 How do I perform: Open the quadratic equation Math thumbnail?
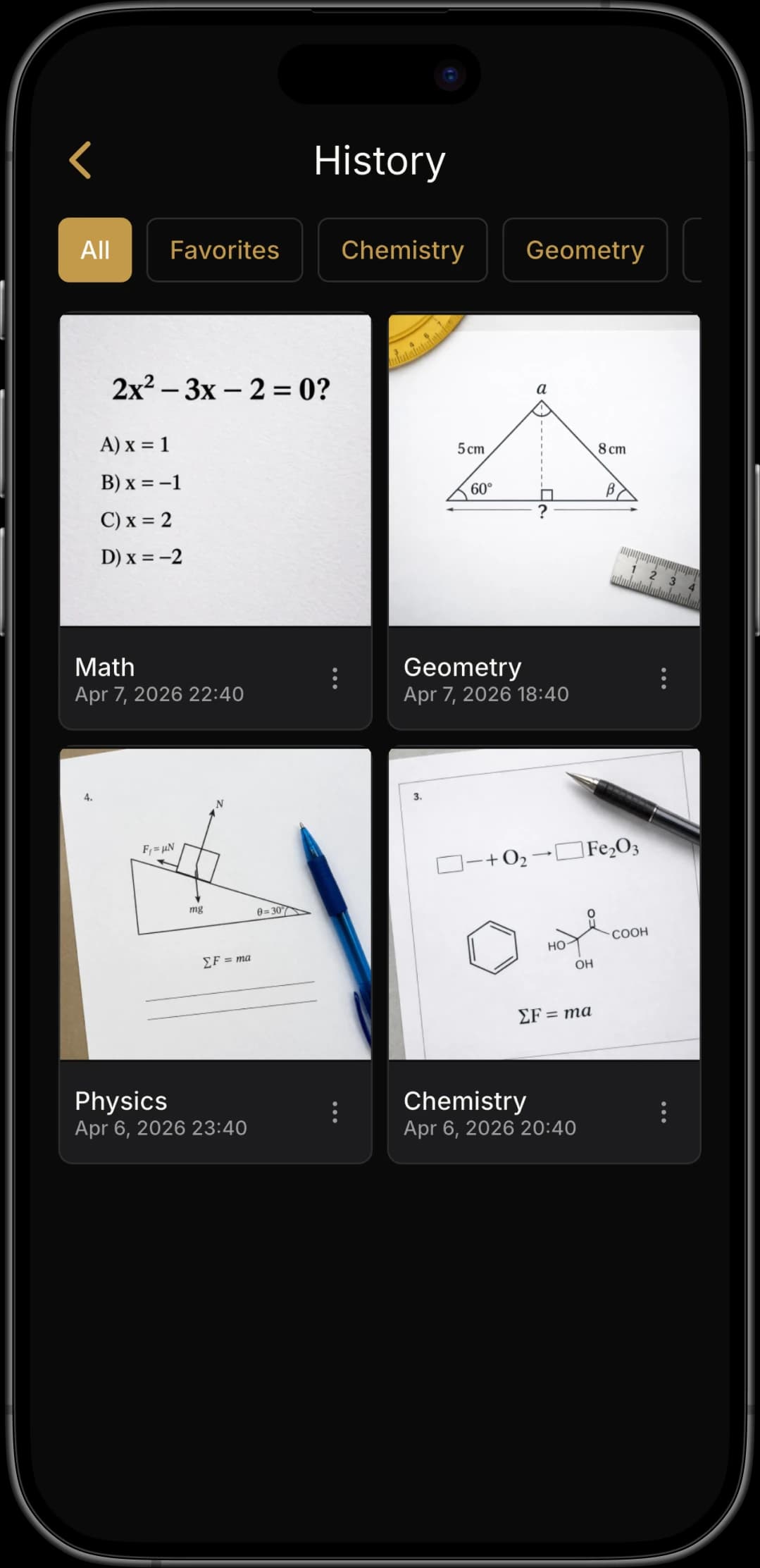click(x=215, y=472)
